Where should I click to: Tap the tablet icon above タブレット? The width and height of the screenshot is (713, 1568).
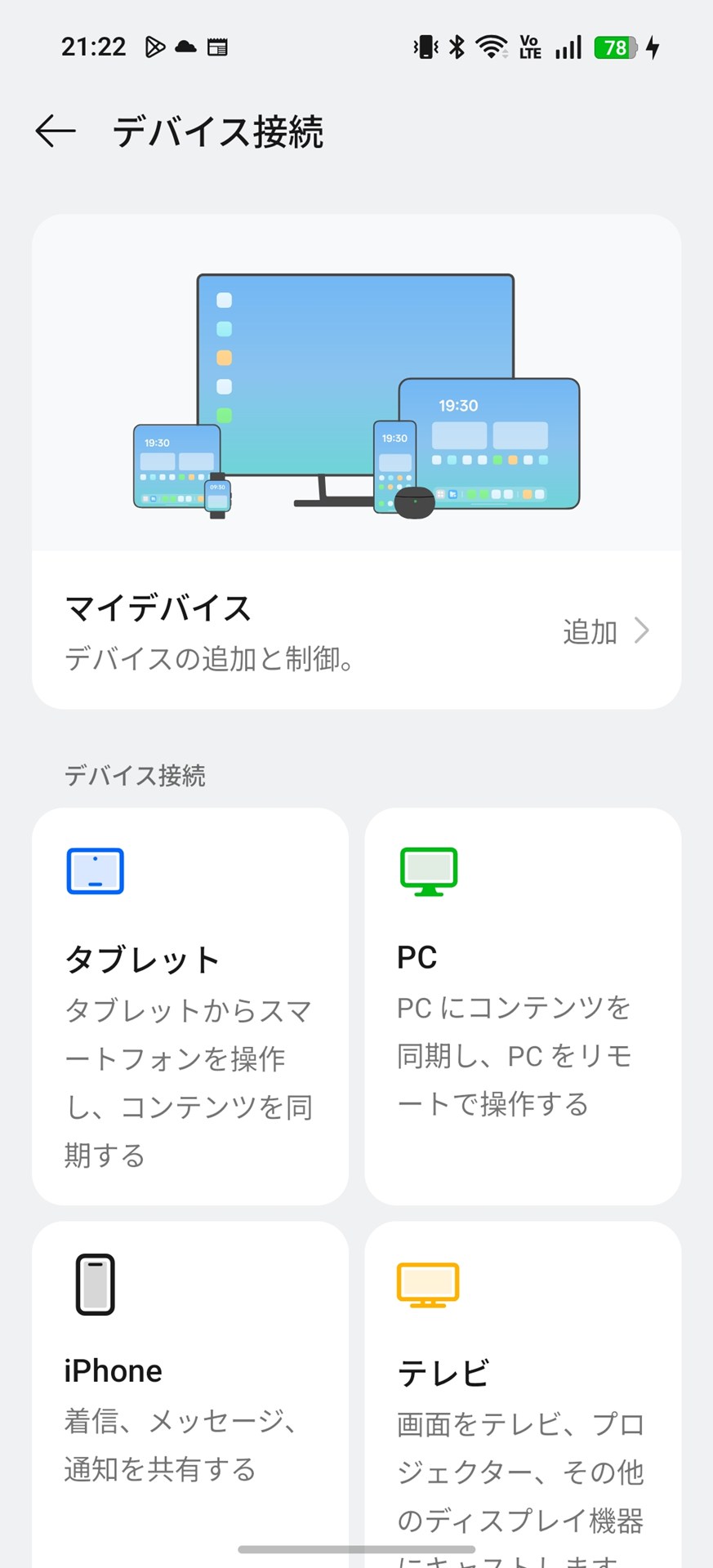point(95,871)
